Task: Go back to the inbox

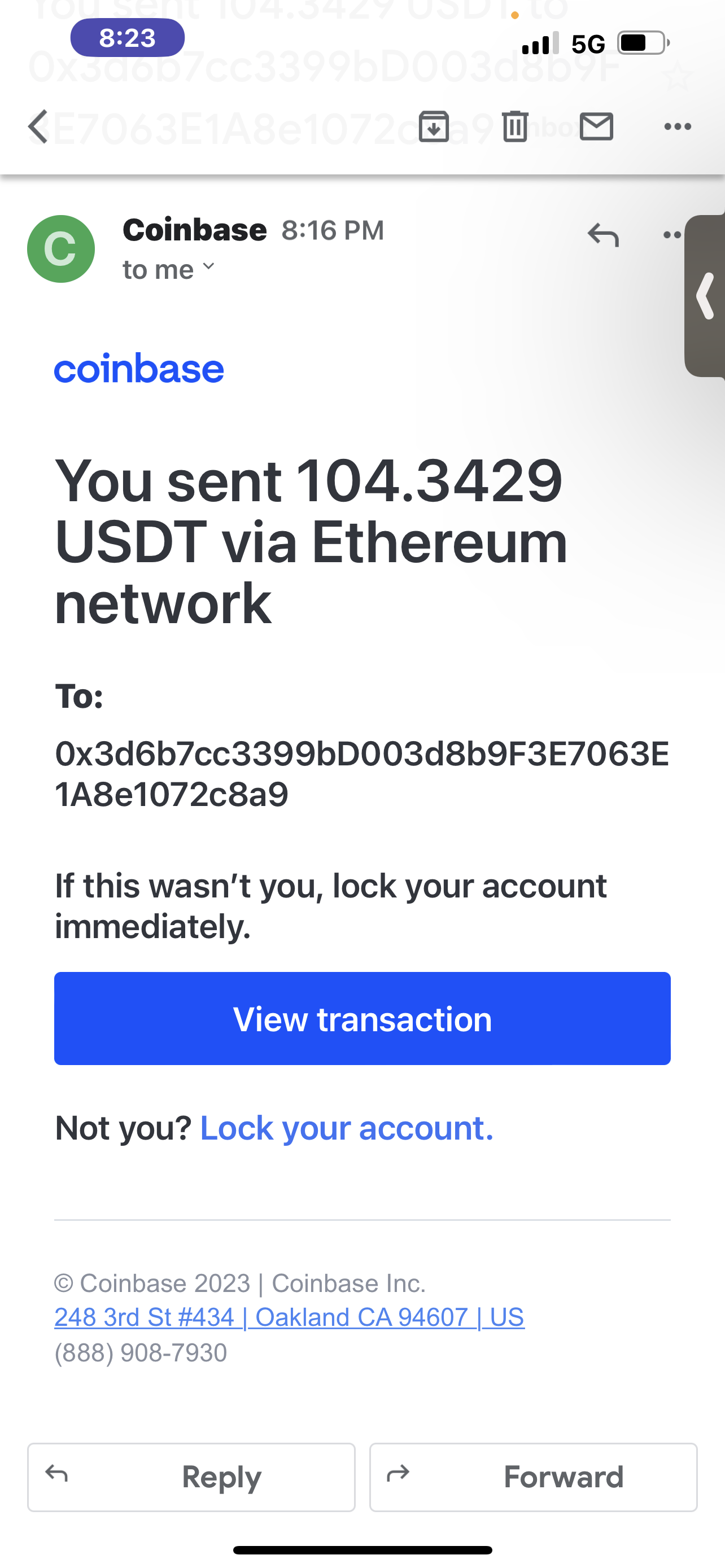Action: [38, 126]
